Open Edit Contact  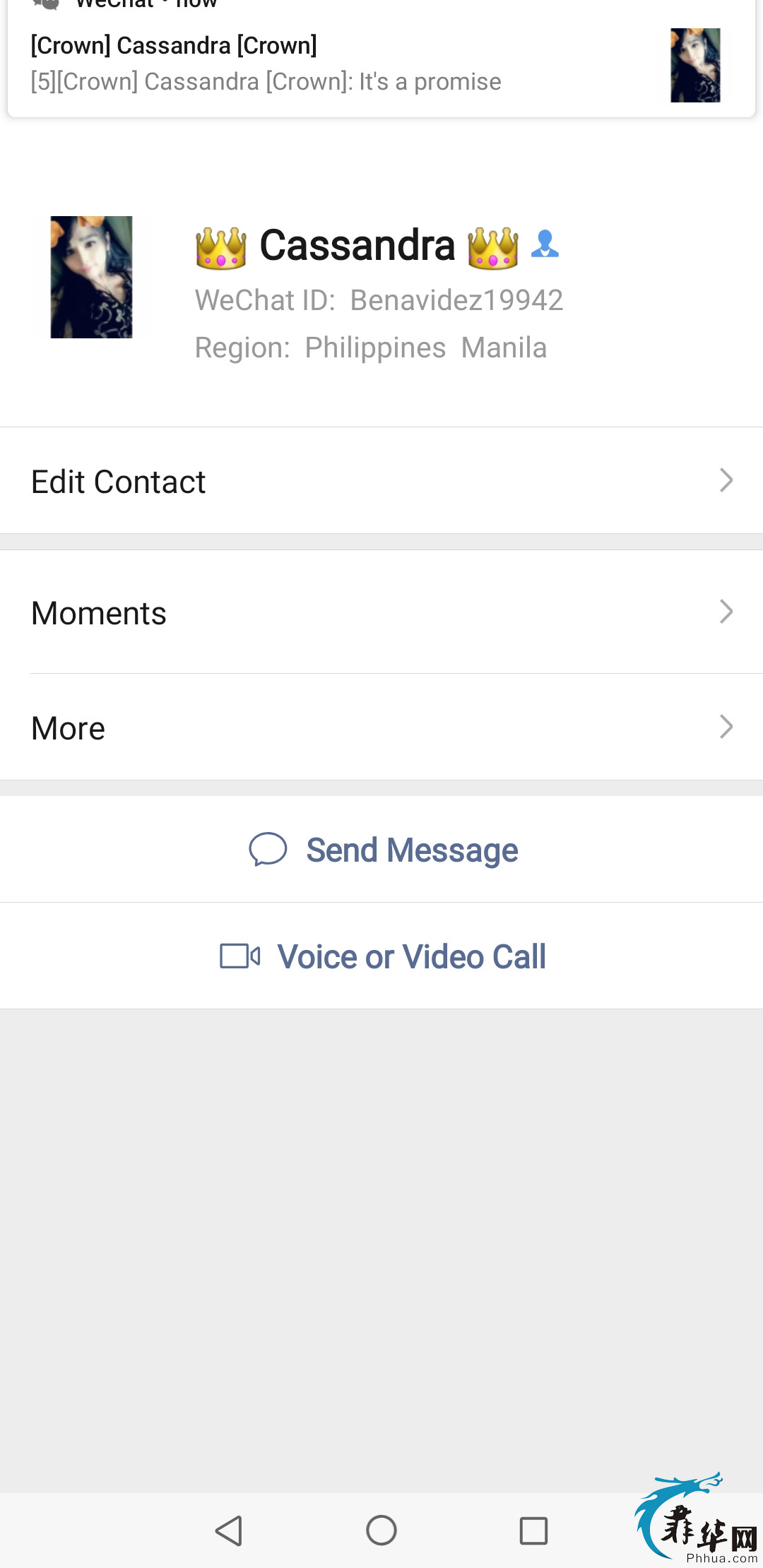[x=381, y=481]
